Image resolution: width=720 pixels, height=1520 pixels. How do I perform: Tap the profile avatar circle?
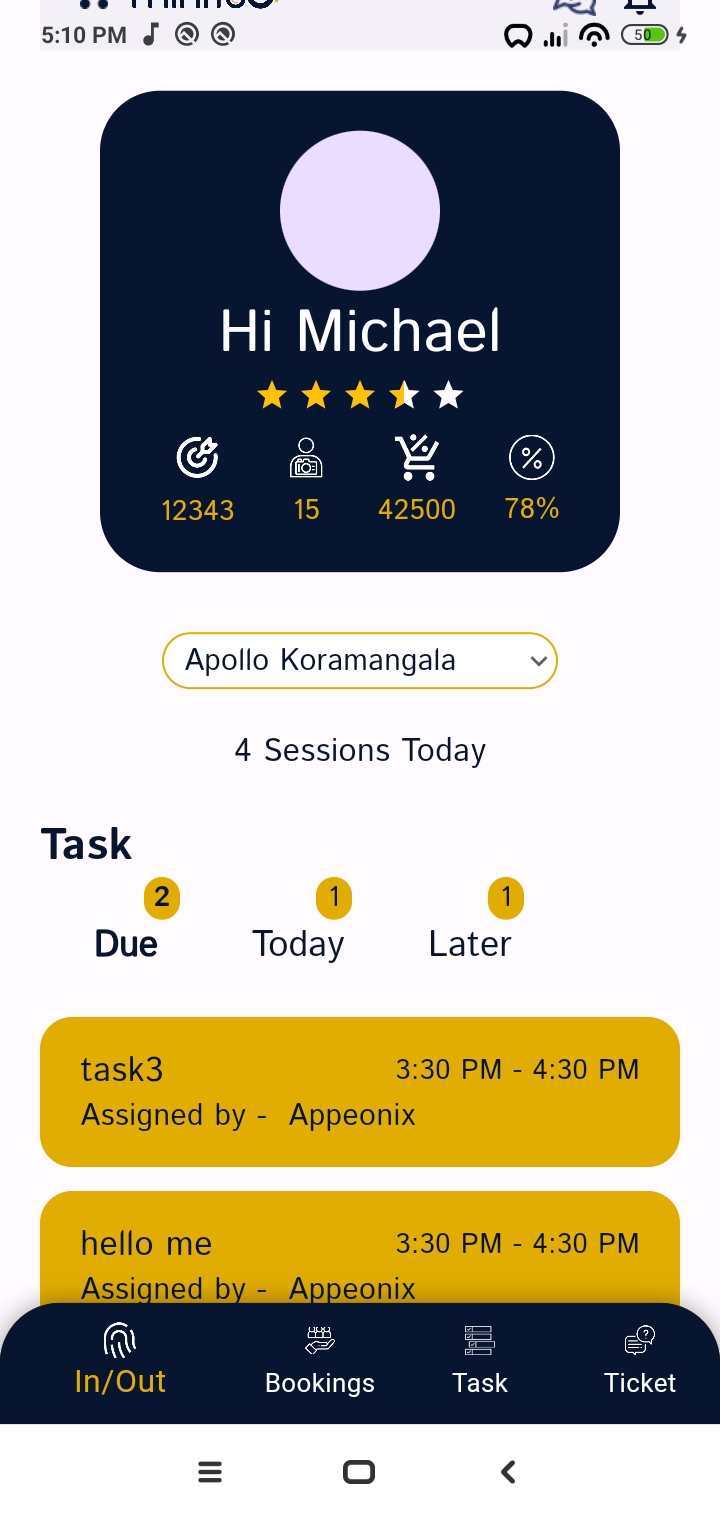(360, 210)
